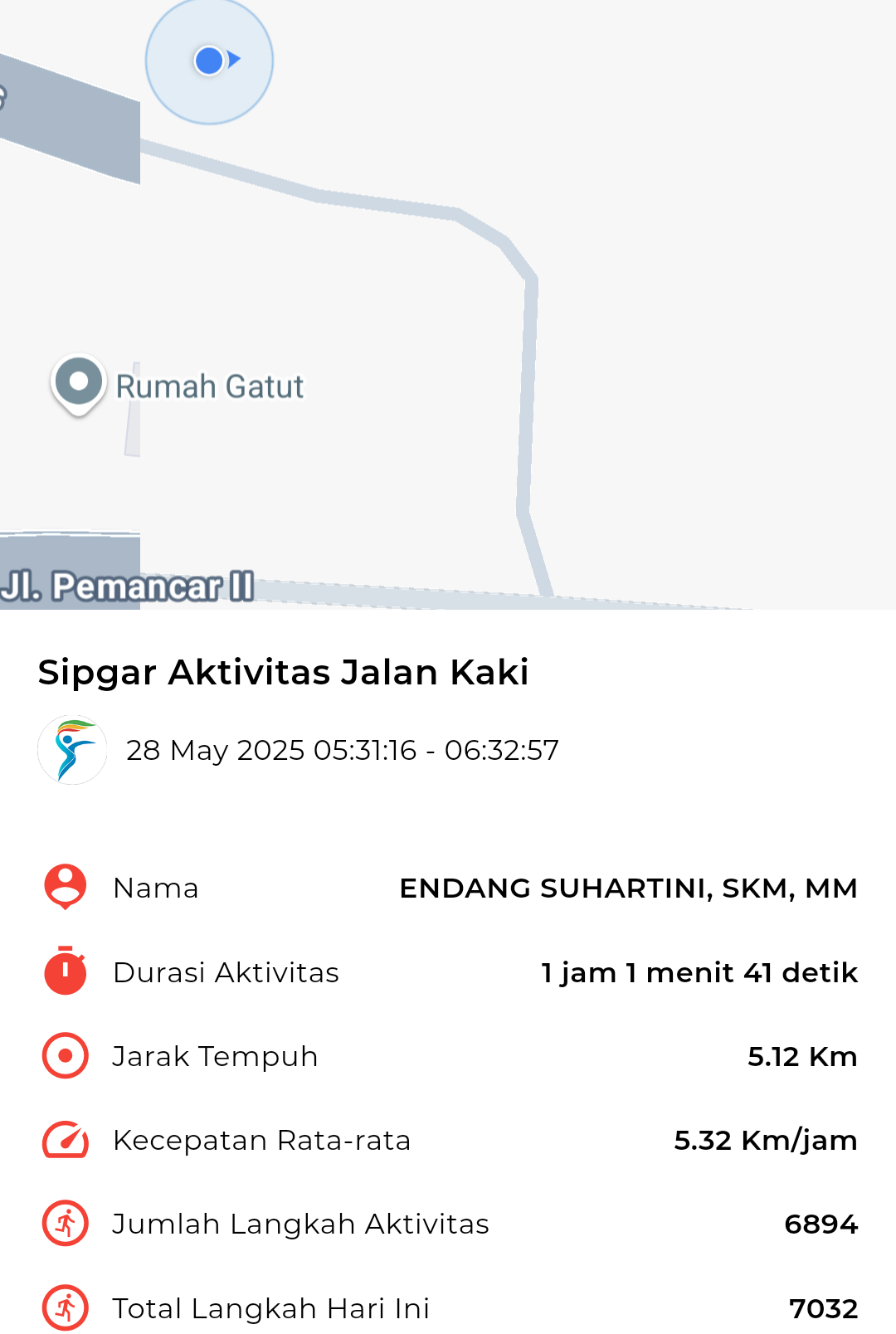Click the target icon next to Jarak Tempuh
896x1334 pixels.
pos(64,1056)
